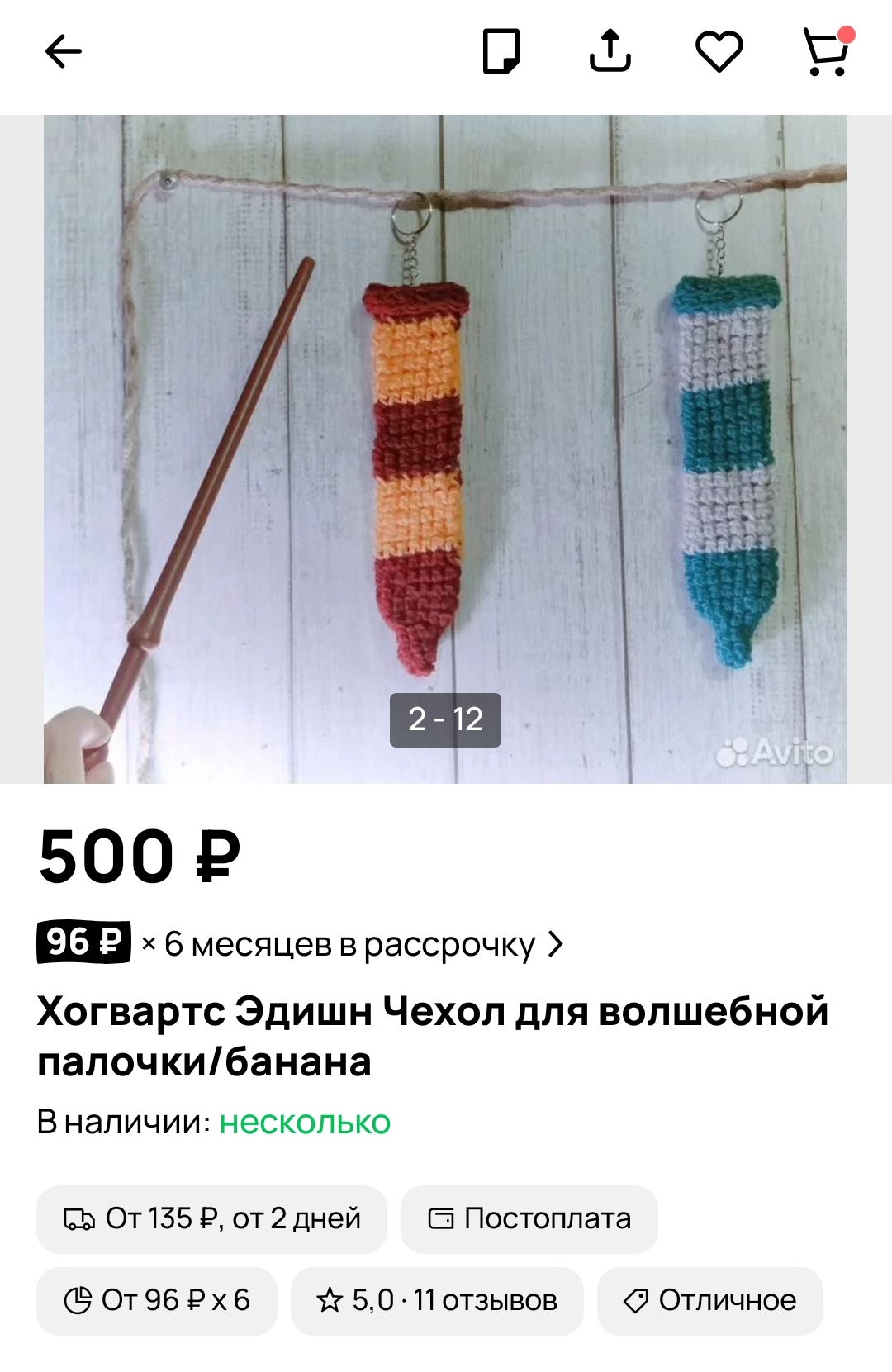Viewport: 892px width, 1372px height.
Task: Add the listing to favorites
Action: (x=719, y=52)
